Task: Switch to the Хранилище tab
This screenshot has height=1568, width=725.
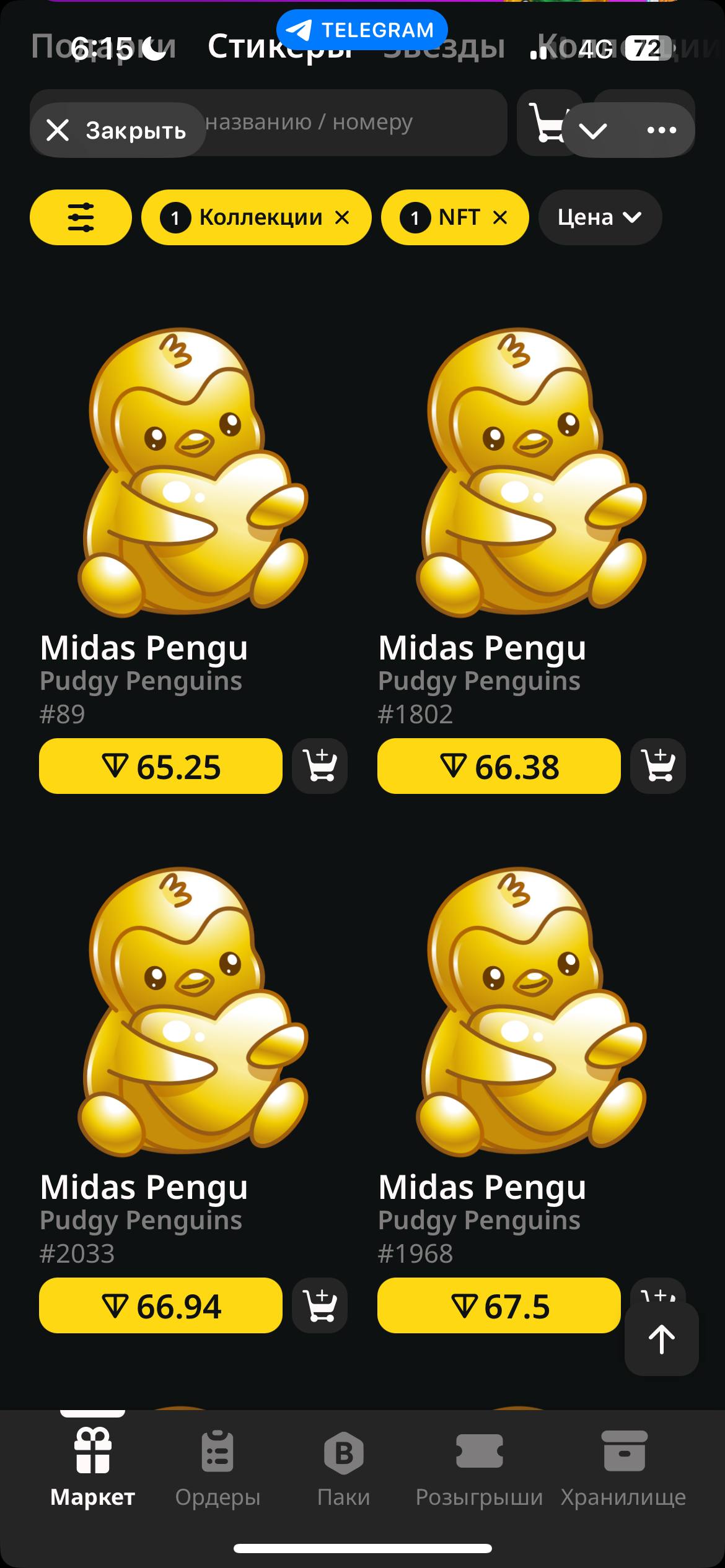Action: tap(623, 1468)
